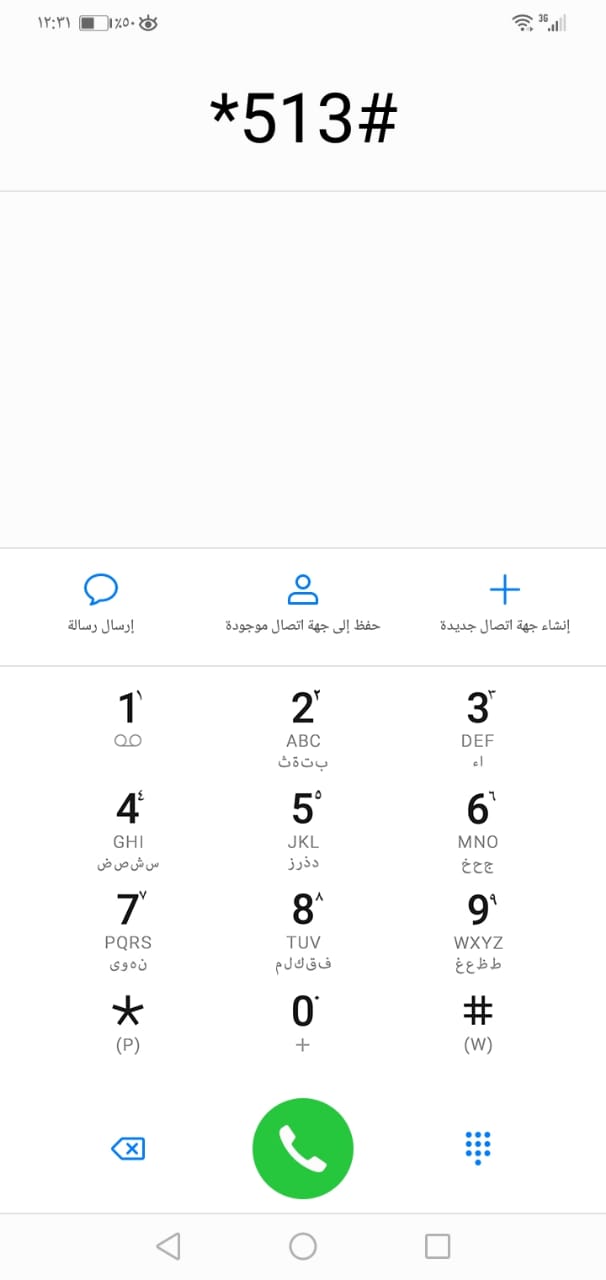Enter digit 3 DEF
The width and height of the screenshot is (606, 1280).
(478, 720)
